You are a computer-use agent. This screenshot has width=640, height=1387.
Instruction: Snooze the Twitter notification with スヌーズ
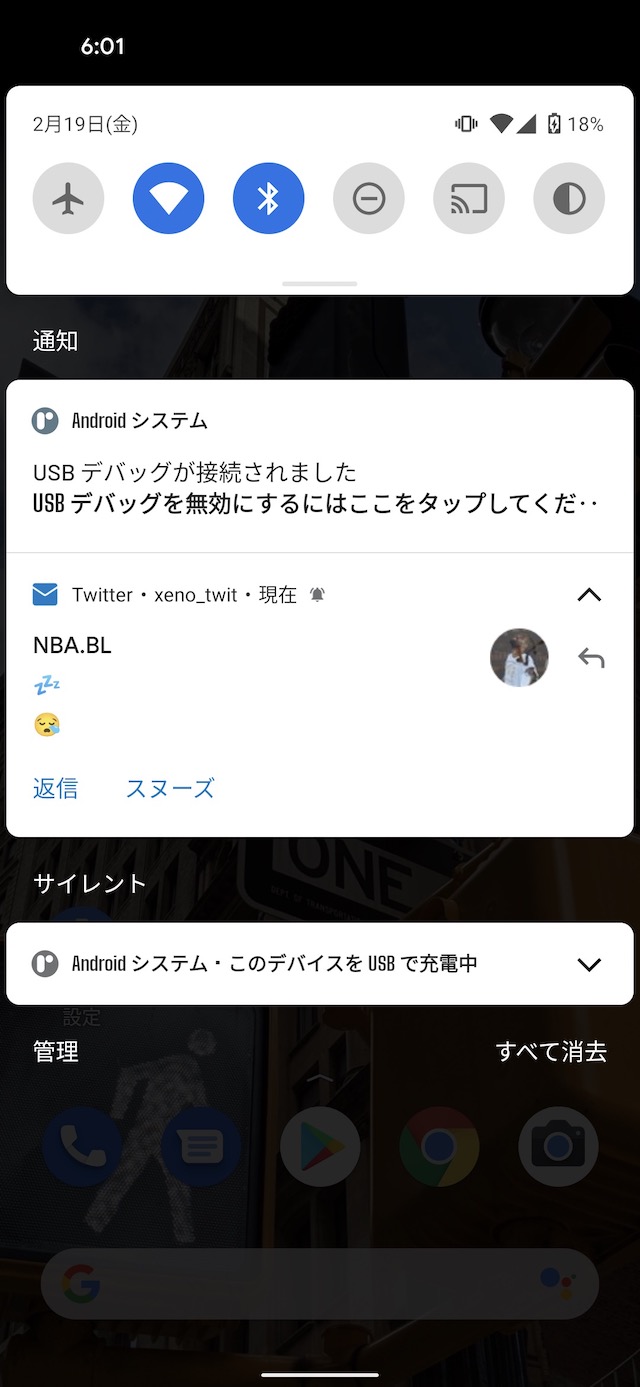pyautogui.click(x=170, y=788)
